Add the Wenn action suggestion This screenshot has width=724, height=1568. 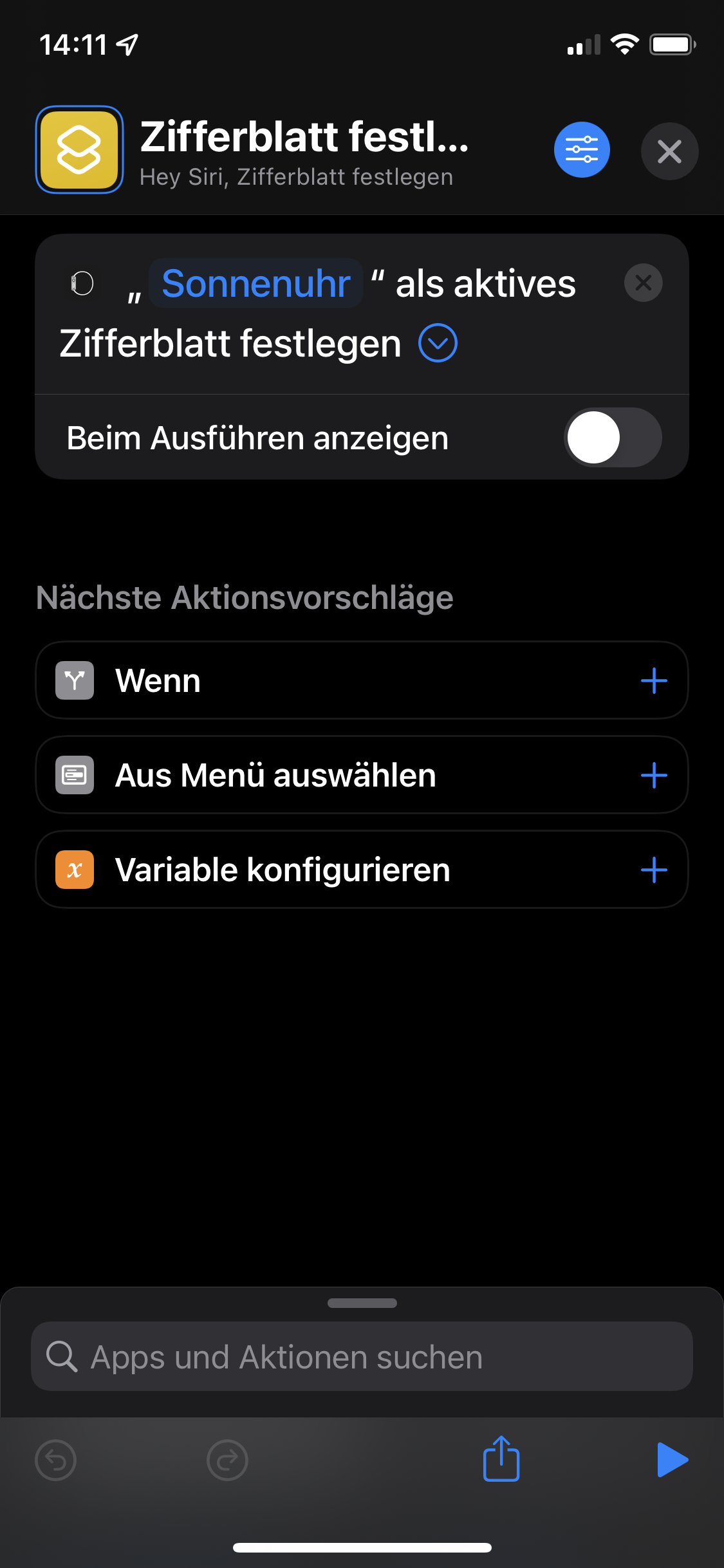point(653,680)
